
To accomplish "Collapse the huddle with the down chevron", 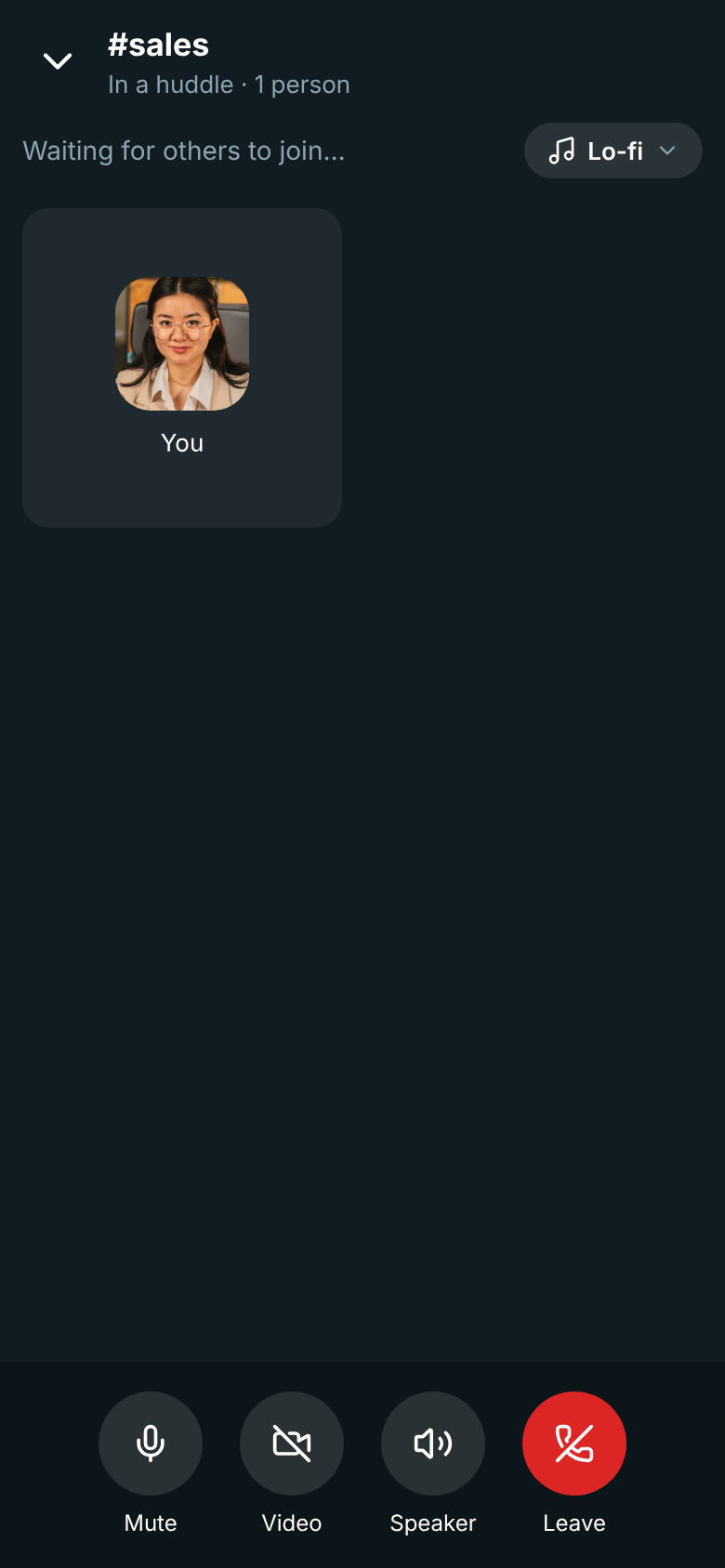I will (58, 61).
